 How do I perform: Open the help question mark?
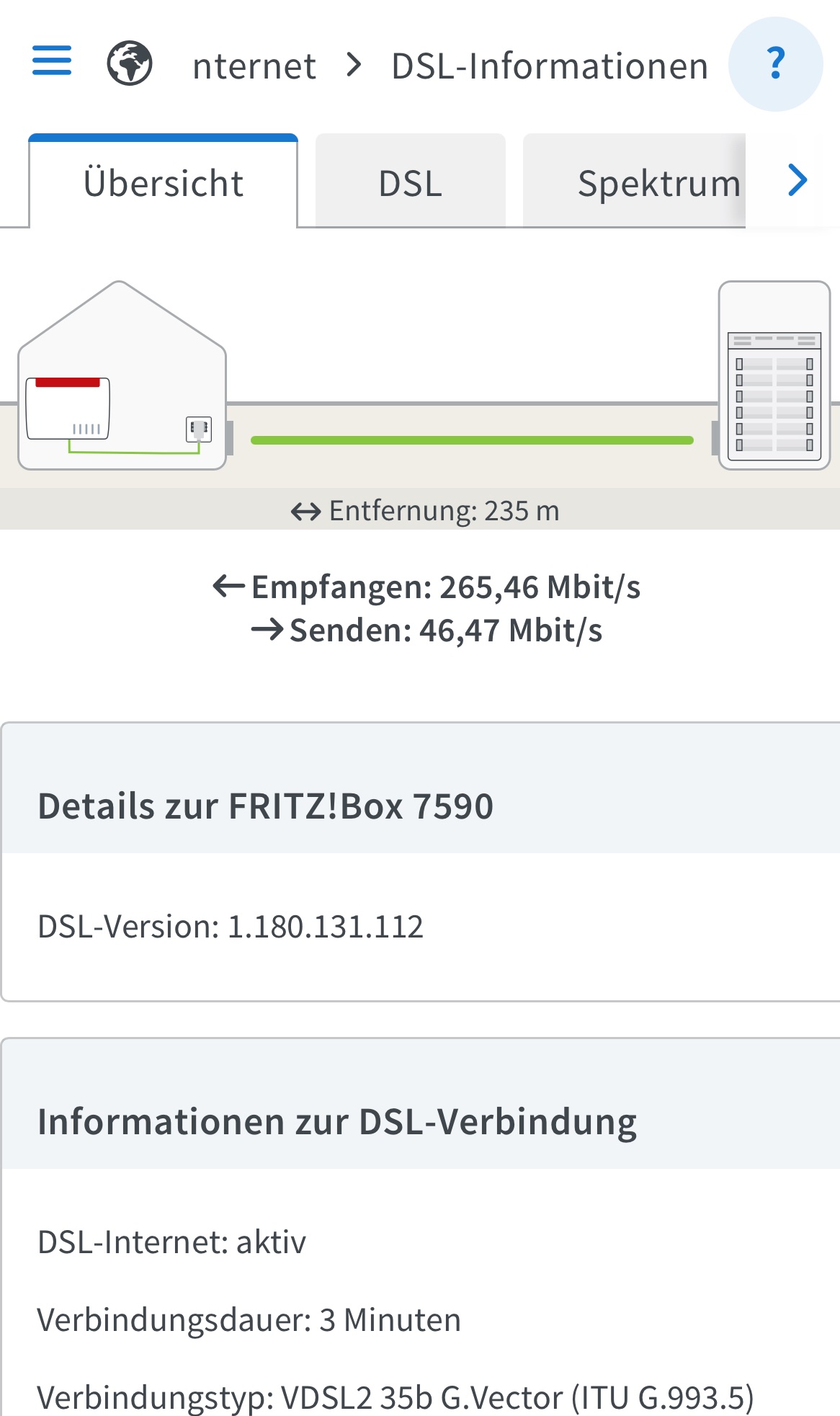click(775, 63)
